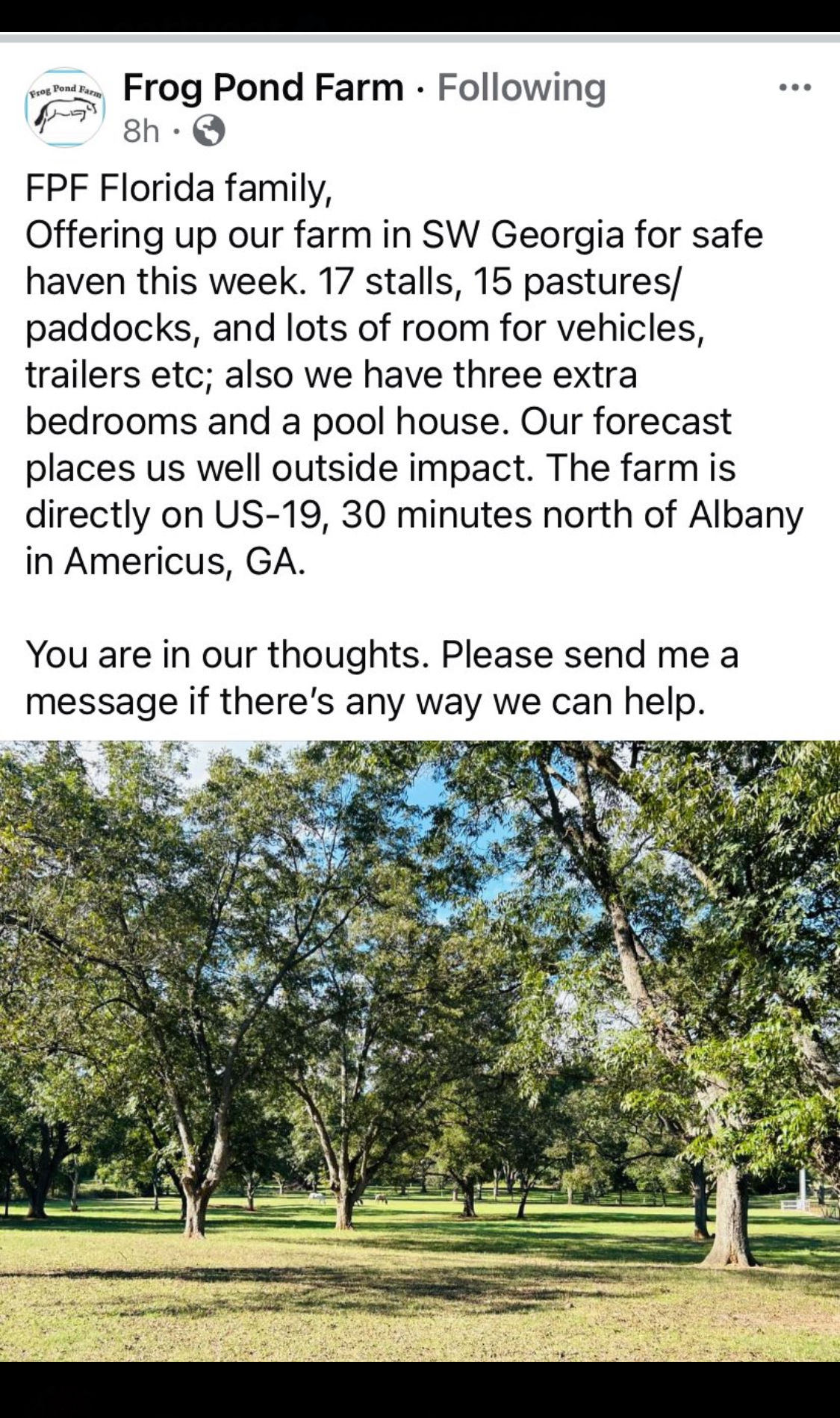This screenshot has height=1418, width=840.
Task: Open Frog Pond Farm's profile picture
Action: click(x=65, y=108)
